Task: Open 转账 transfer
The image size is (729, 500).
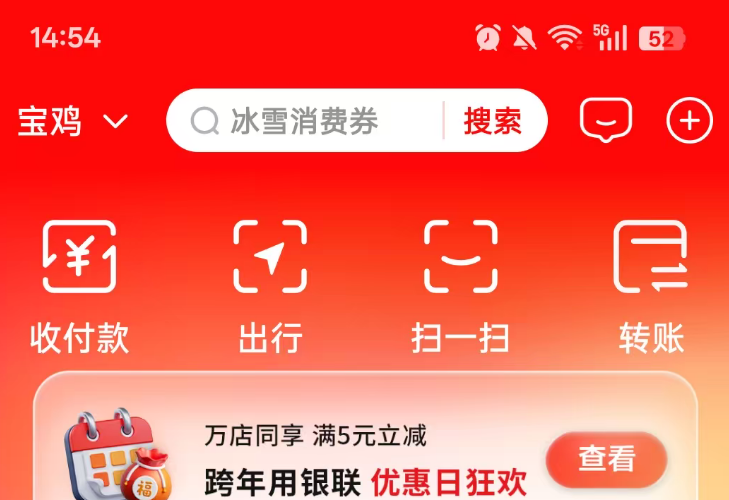Action: tap(651, 285)
